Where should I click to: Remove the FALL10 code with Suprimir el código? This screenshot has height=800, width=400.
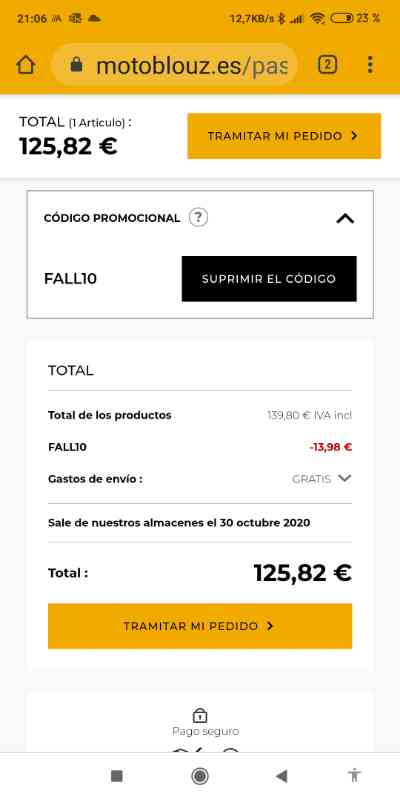pyautogui.click(x=269, y=279)
